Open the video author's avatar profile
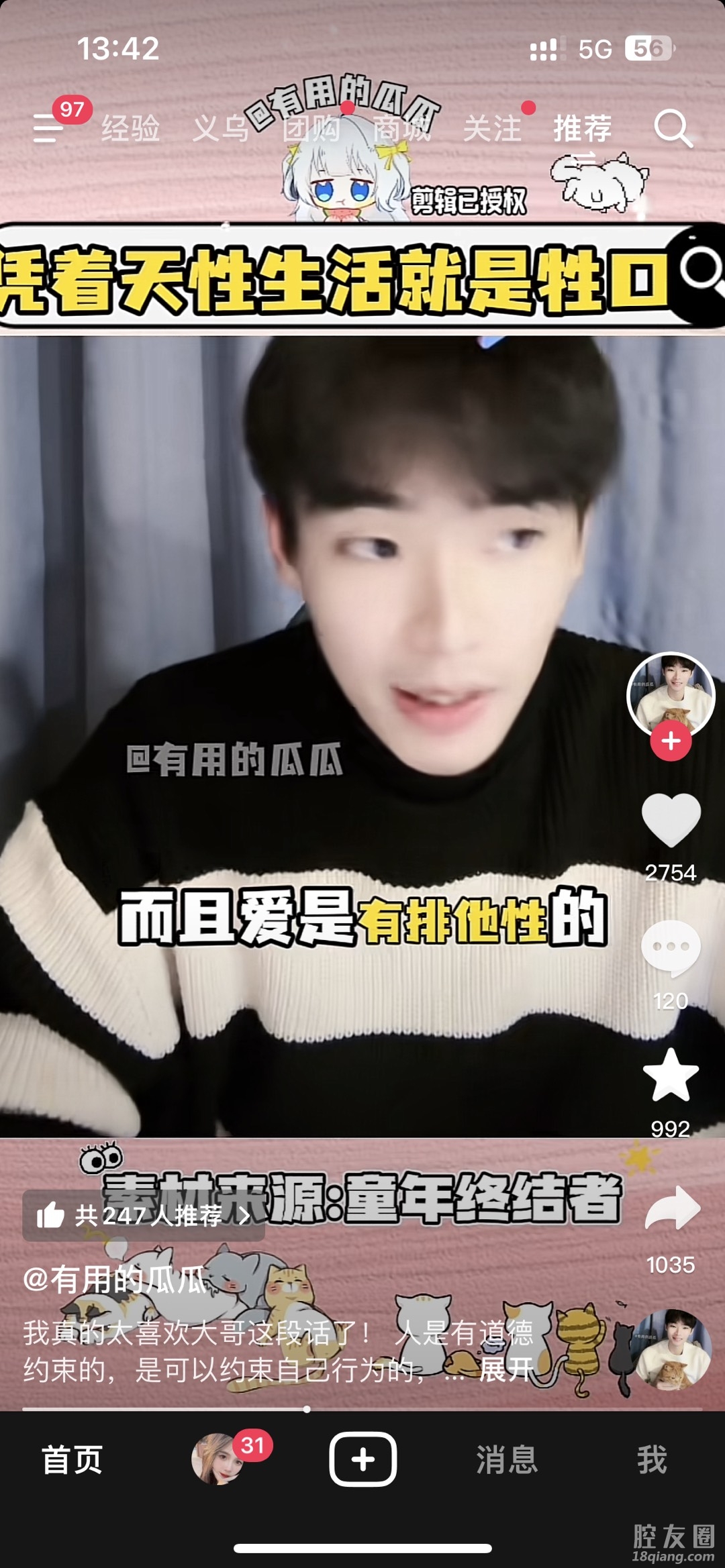 click(671, 695)
